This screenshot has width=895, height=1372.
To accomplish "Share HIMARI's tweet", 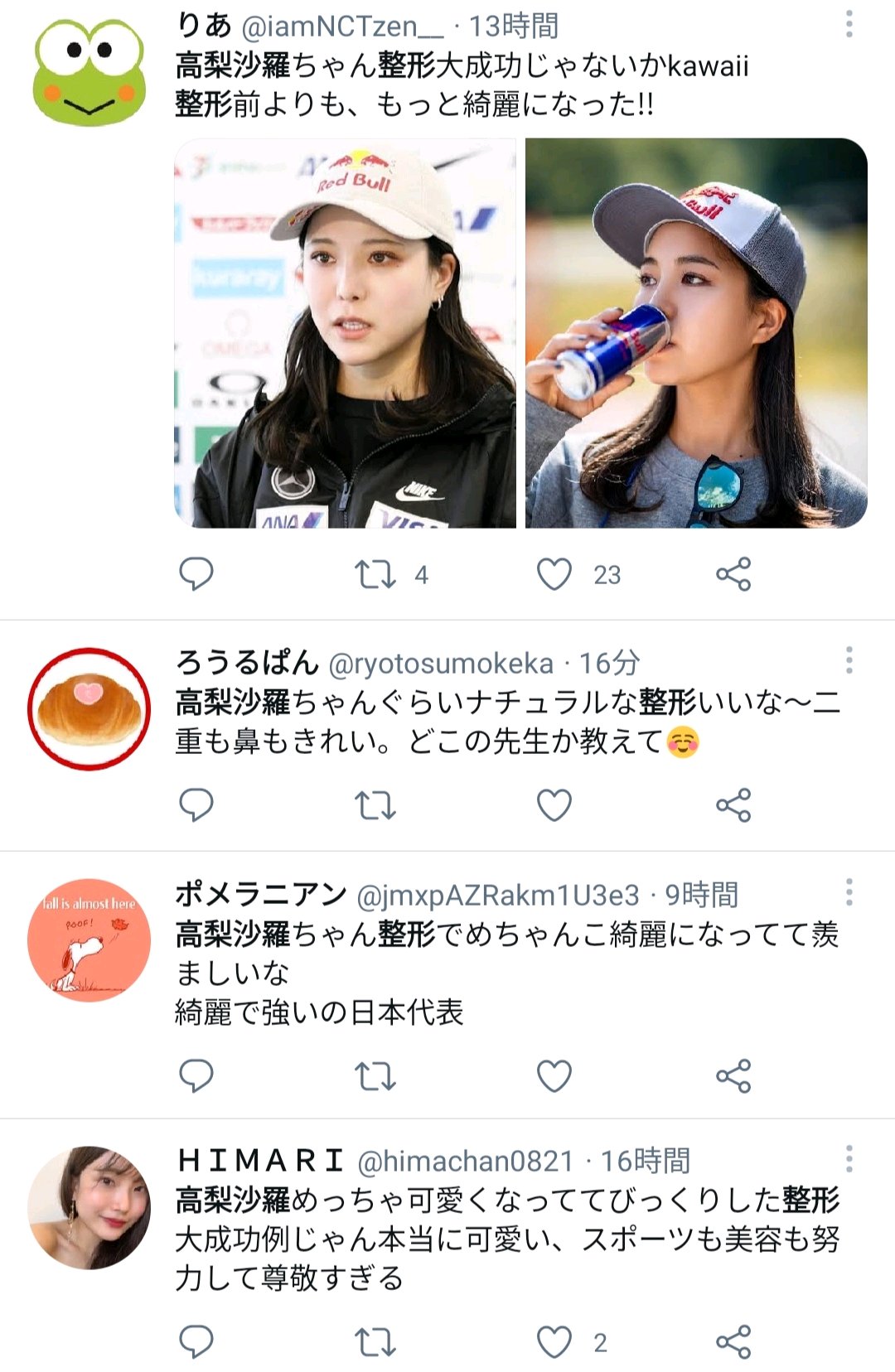I will click(733, 1341).
